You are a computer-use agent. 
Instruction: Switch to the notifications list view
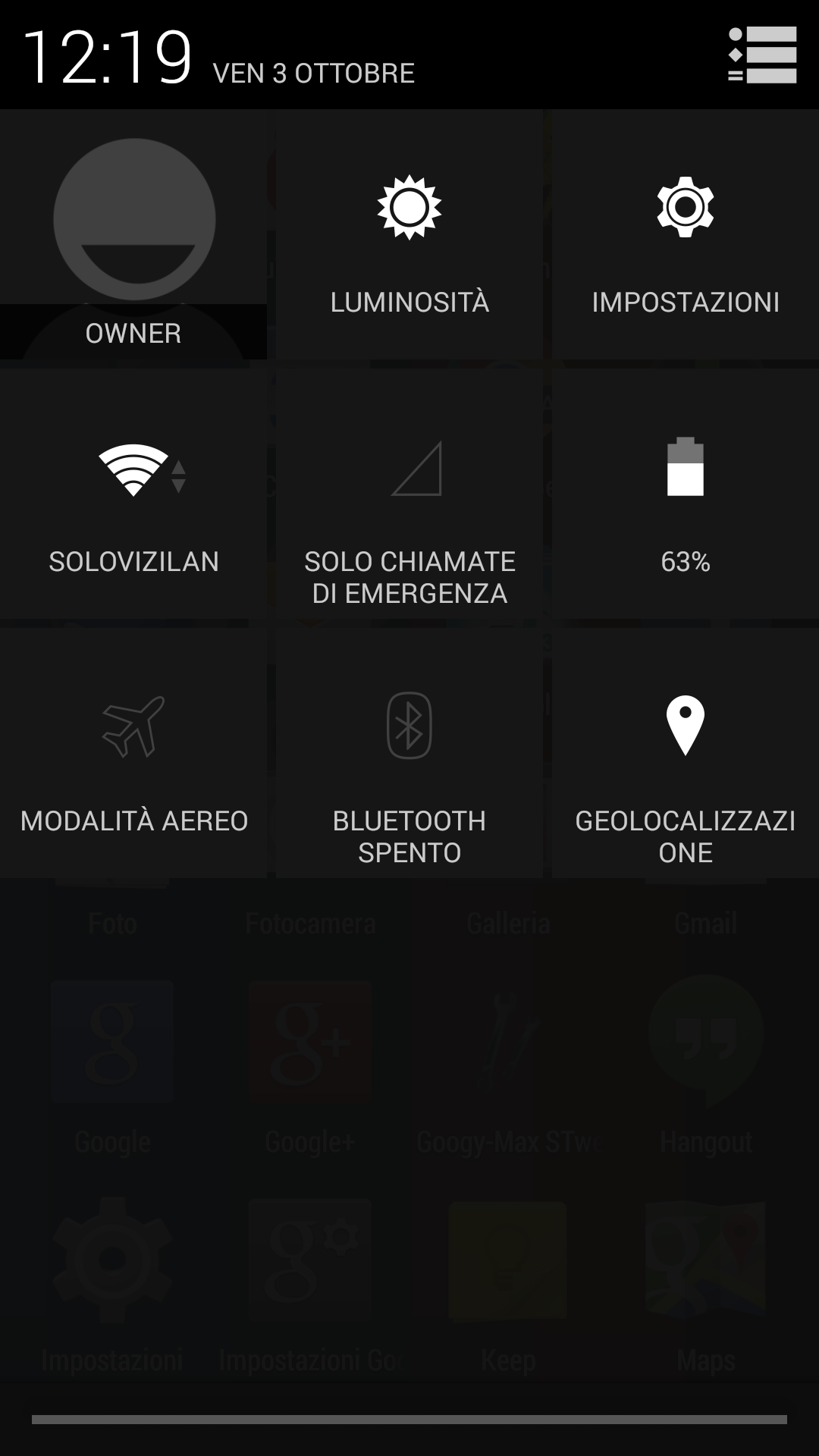click(x=762, y=55)
